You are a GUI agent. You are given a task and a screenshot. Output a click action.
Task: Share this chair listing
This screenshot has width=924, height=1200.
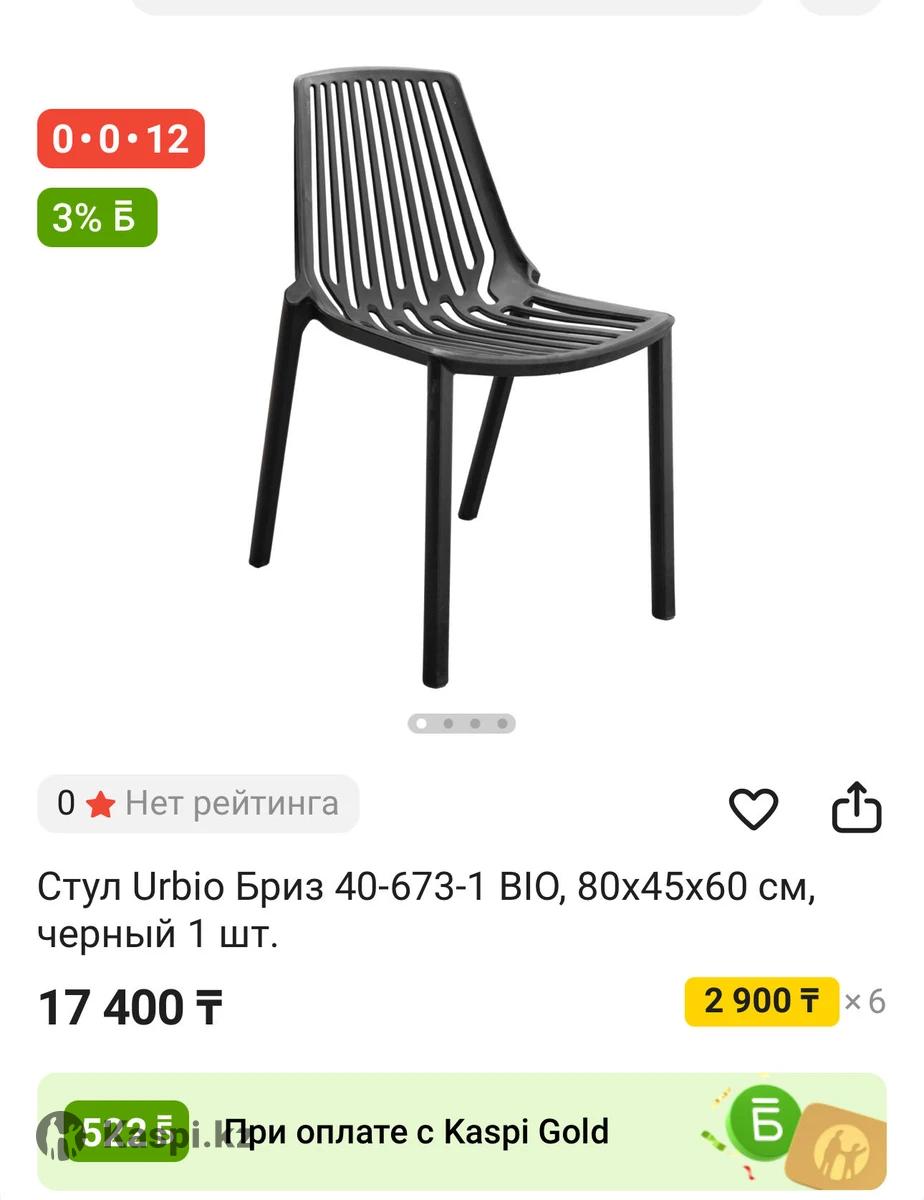857,808
